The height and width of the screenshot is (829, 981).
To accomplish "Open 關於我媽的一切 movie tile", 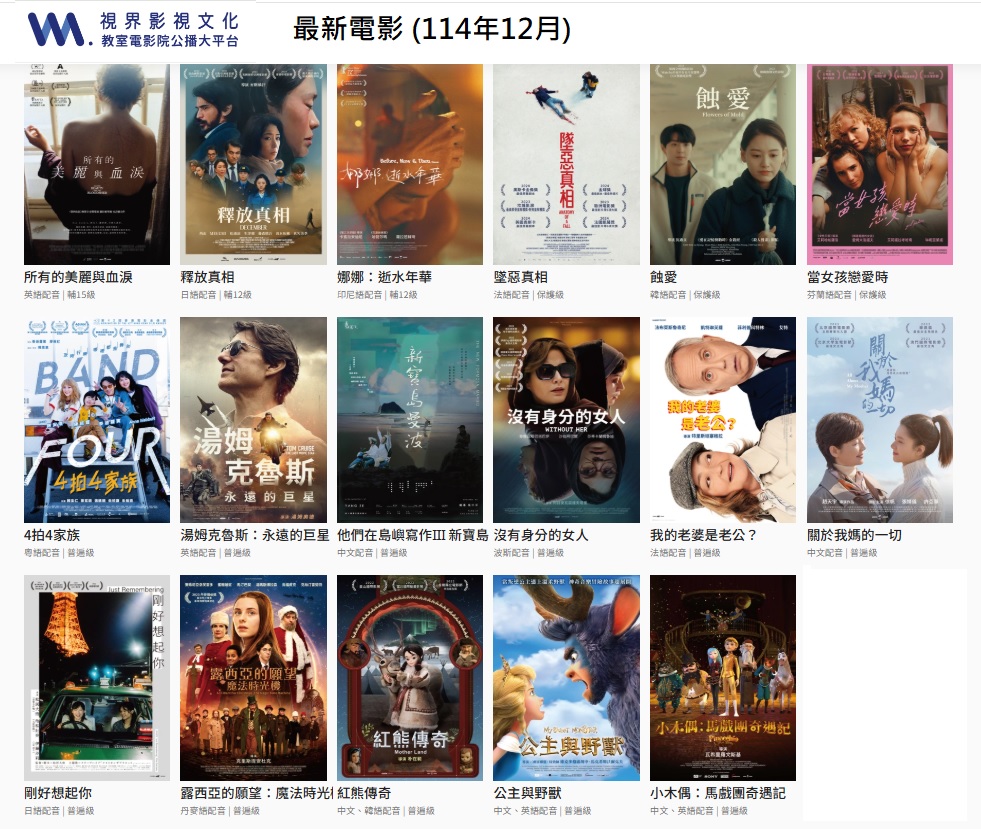I will click(x=879, y=420).
